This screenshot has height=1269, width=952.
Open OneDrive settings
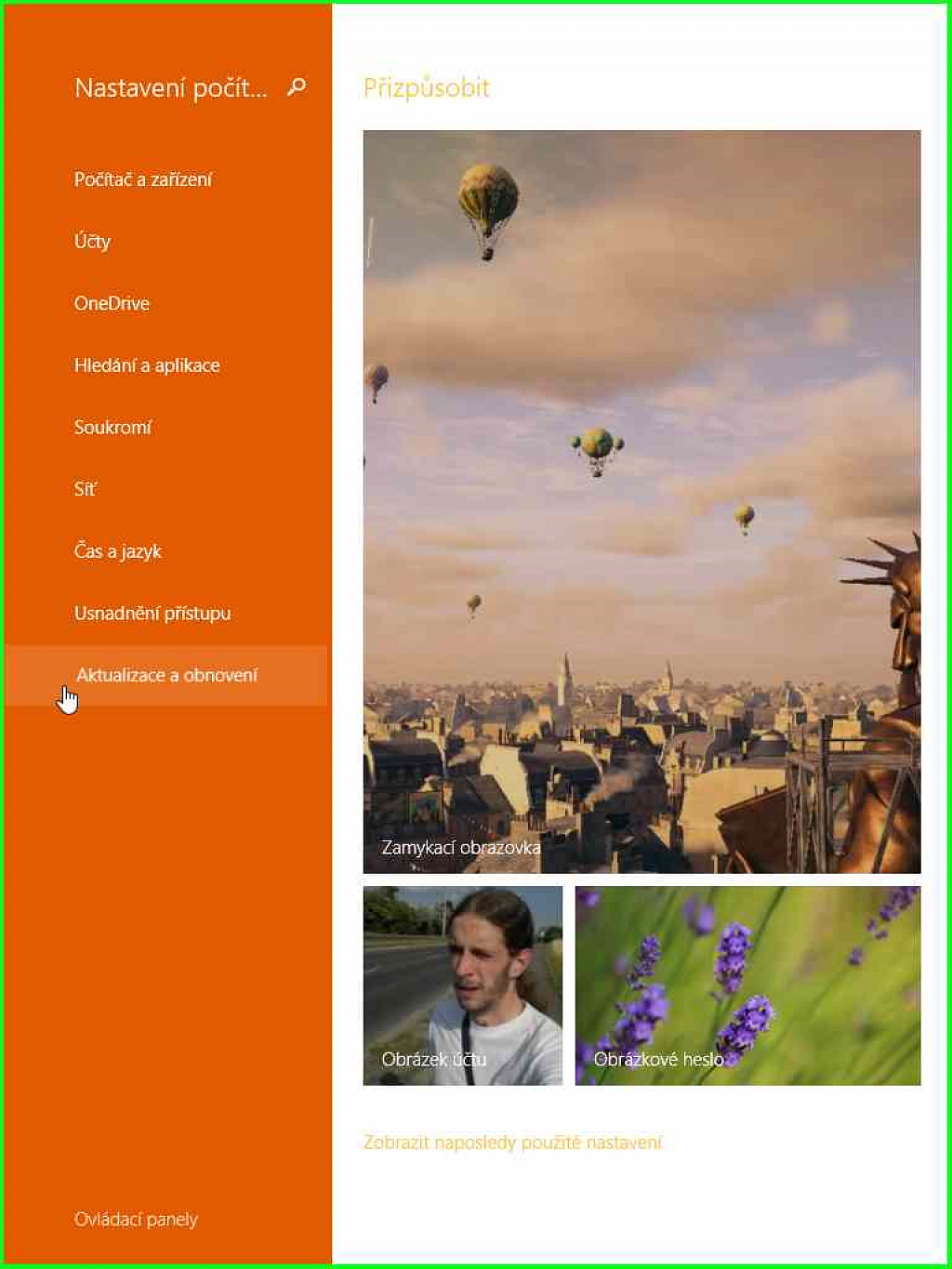pos(112,303)
